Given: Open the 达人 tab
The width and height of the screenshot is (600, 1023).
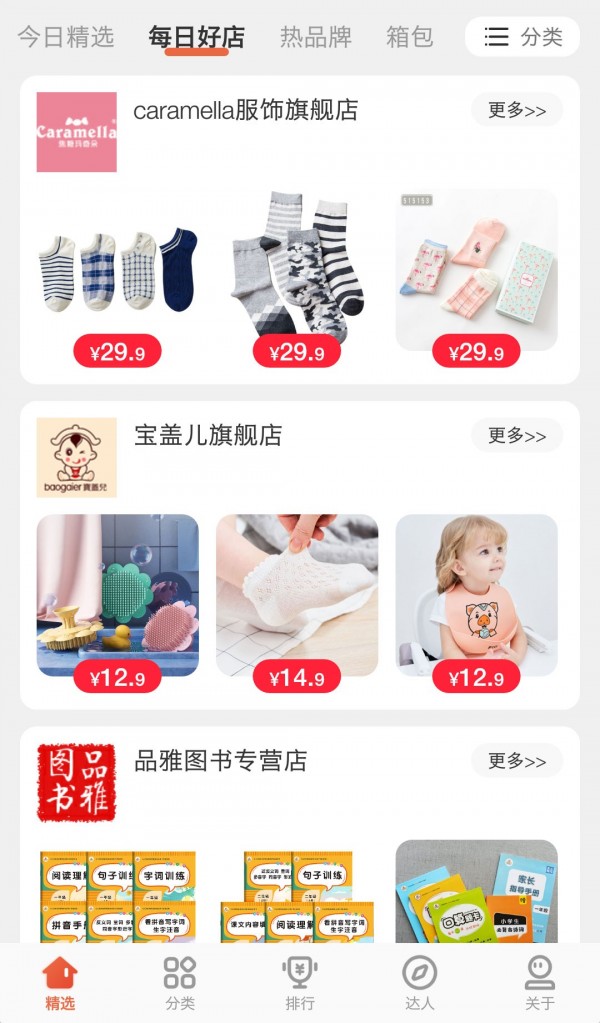Looking at the screenshot, I should [x=420, y=982].
